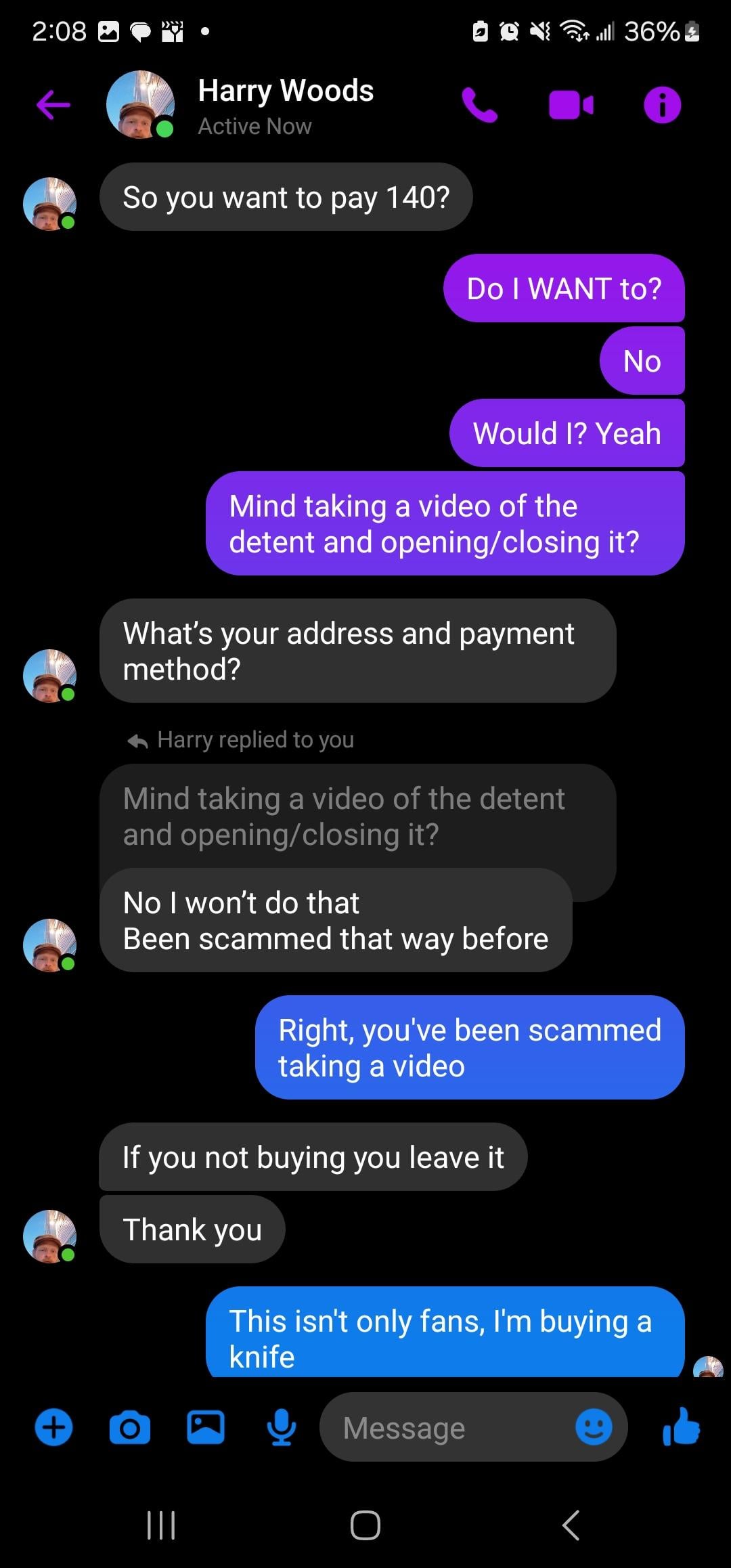731x1568 pixels.
Task: Open the photo gallery picker
Action: coord(206,1427)
